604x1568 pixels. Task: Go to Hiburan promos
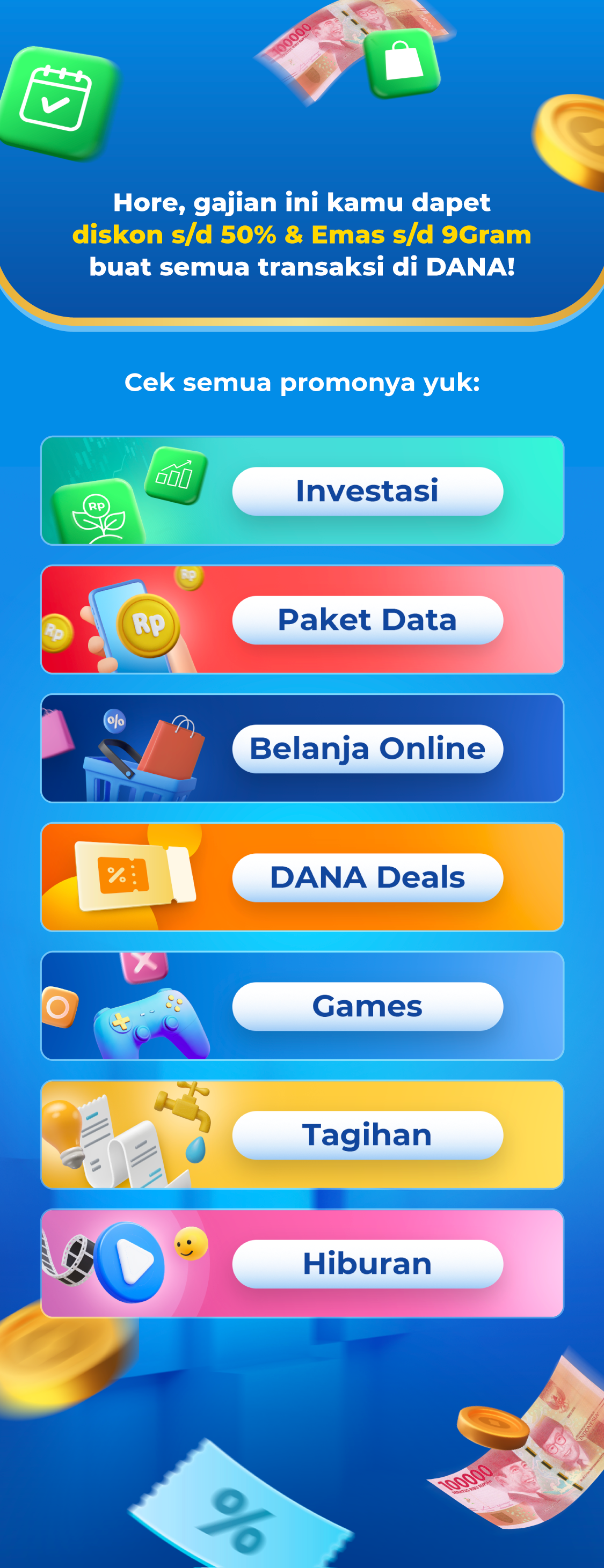pos(367,1264)
